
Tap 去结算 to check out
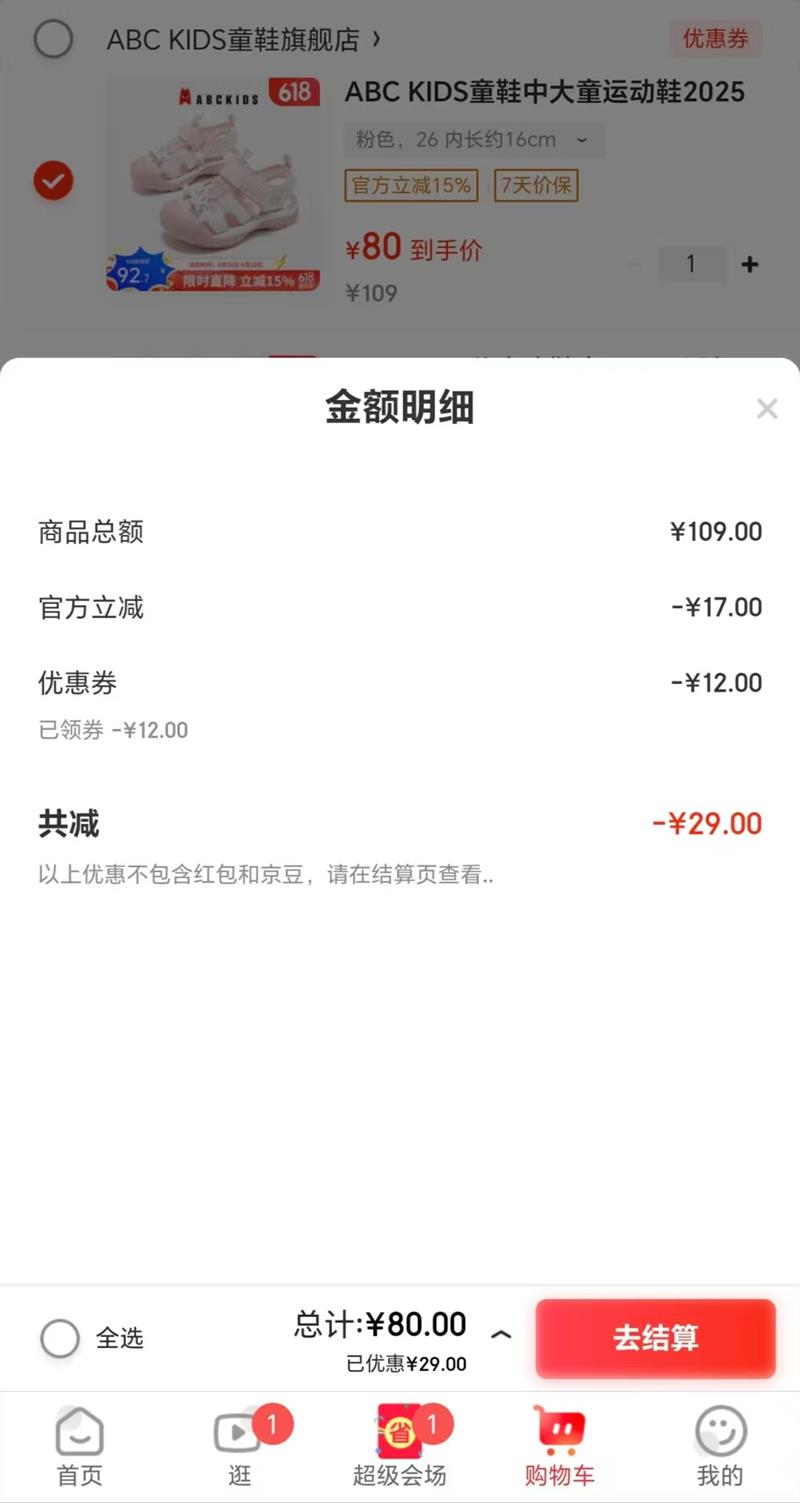tap(655, 1338)
